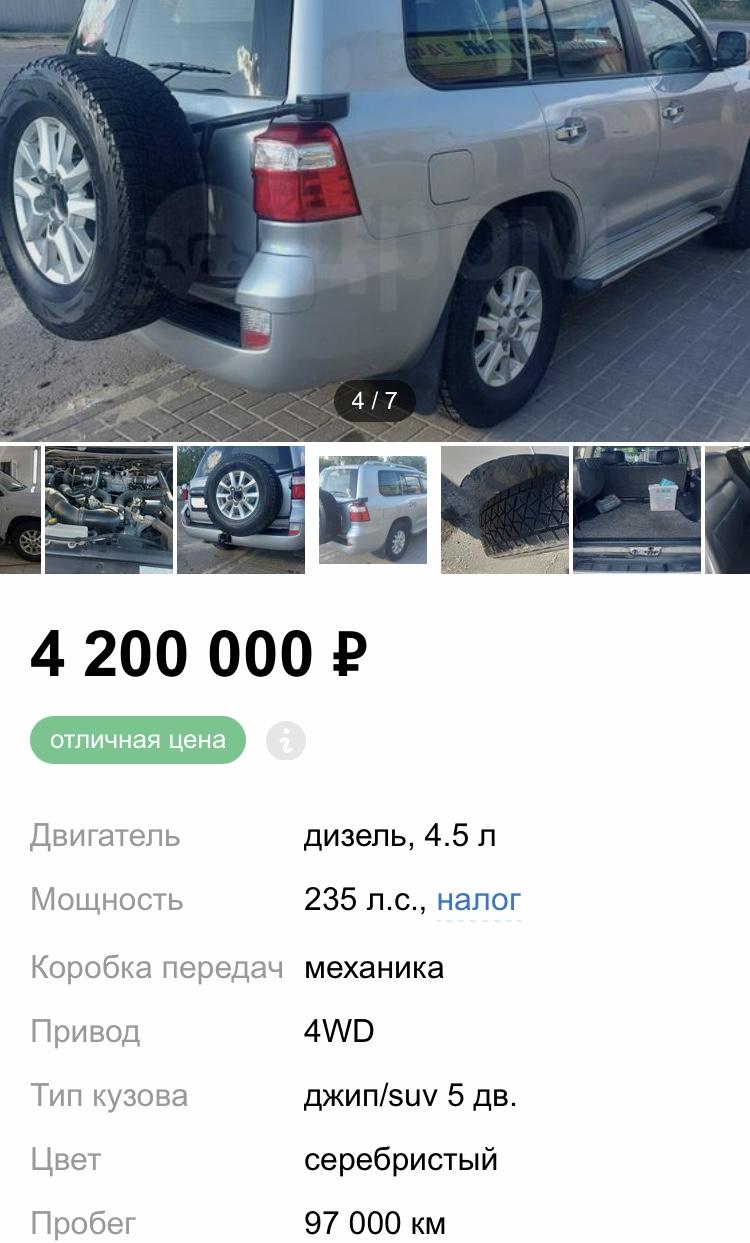Tap the отличная цена price badge
The height and width of the screenshot is (1243, 750).
138,740
